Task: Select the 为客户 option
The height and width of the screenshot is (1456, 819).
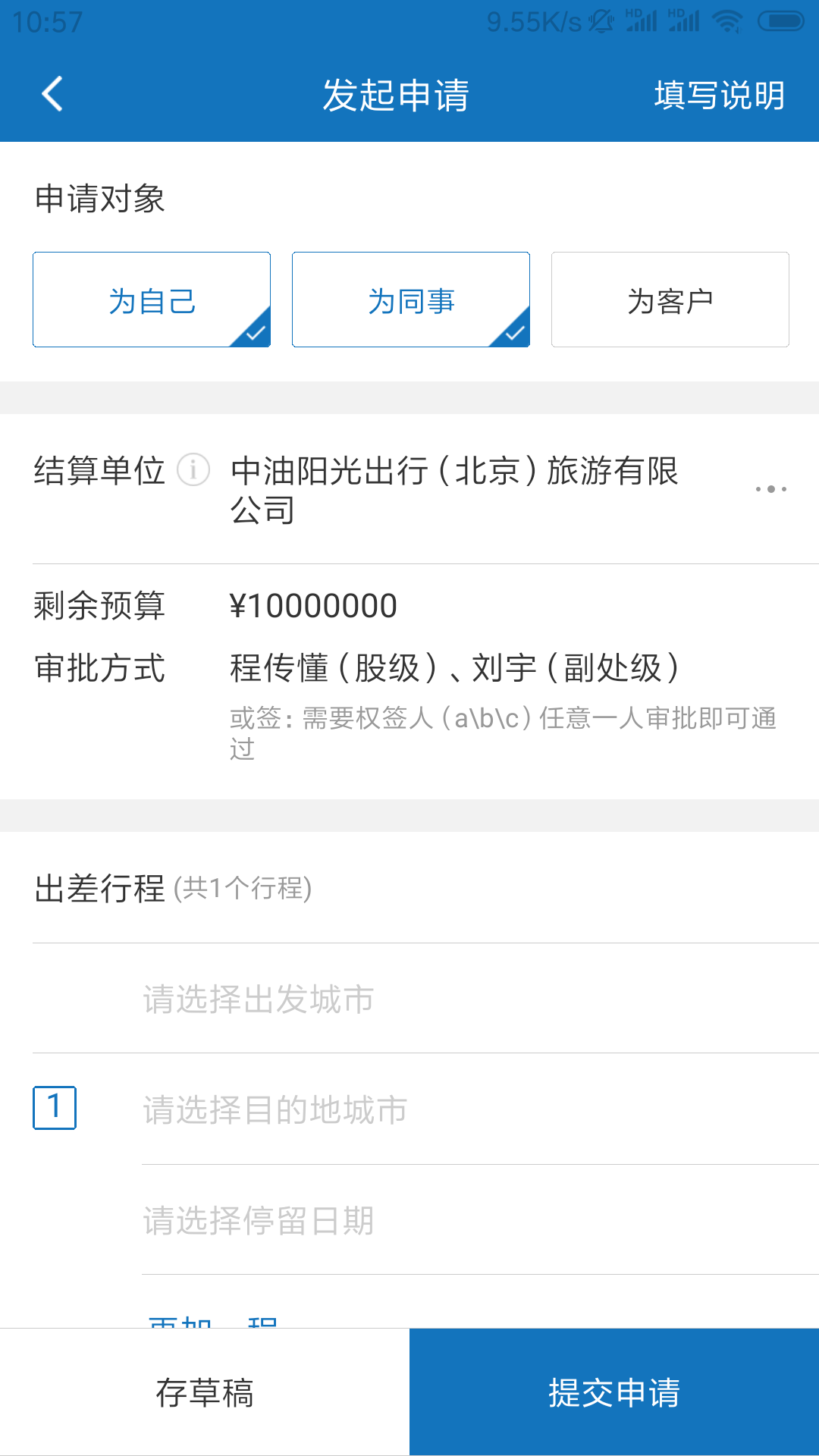Action: pos(670,299)
